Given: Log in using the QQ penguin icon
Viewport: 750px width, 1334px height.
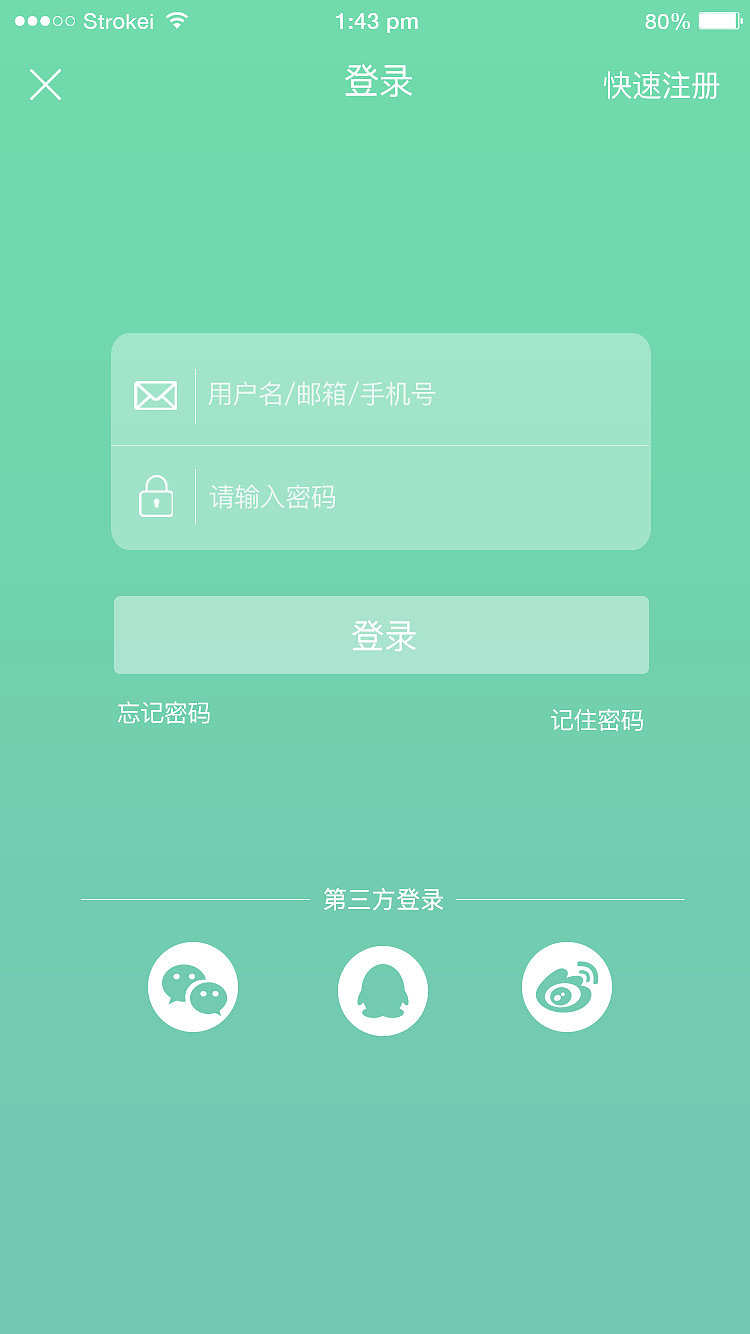Looking at the screenshot, I should (x=383, y=986).
